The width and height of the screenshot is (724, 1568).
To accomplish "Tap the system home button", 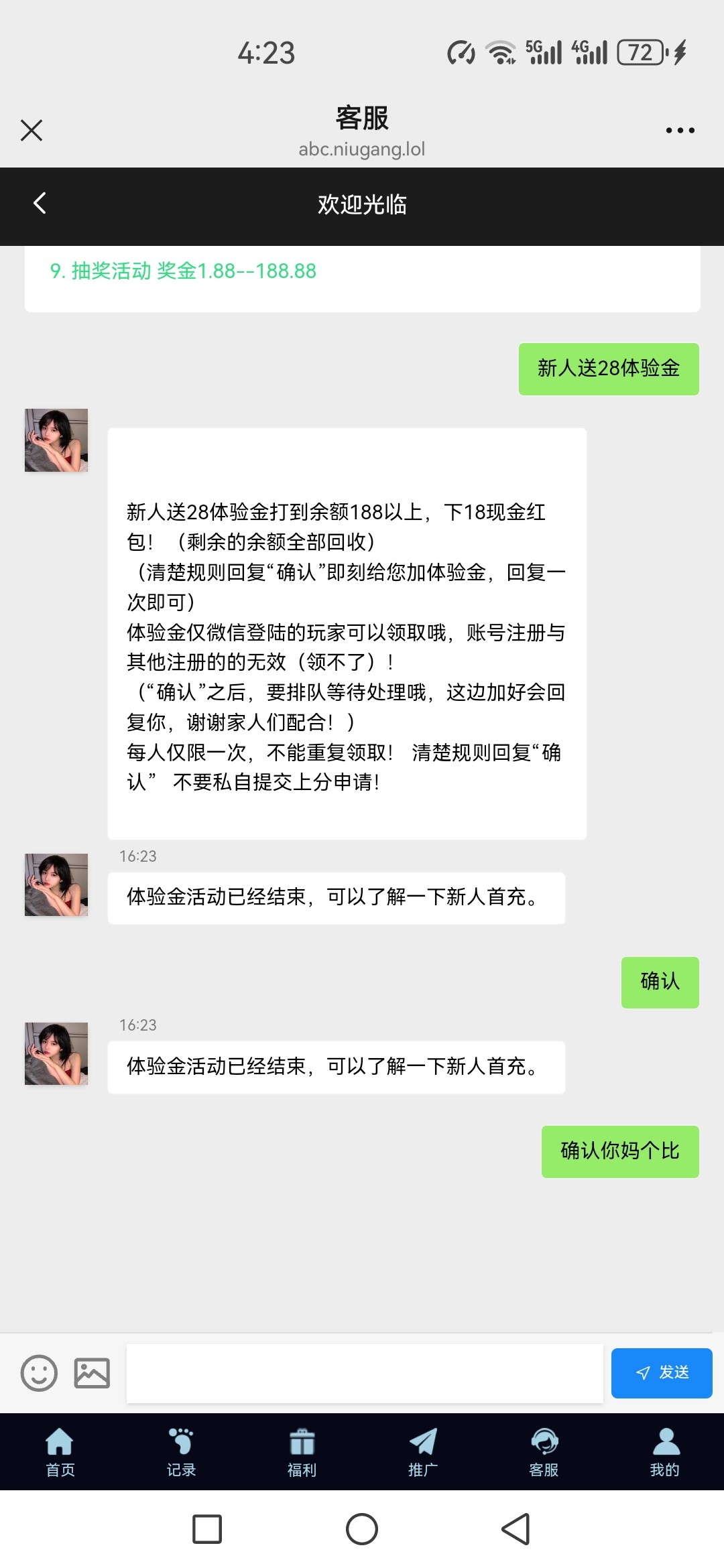I will coord(362,1529).
